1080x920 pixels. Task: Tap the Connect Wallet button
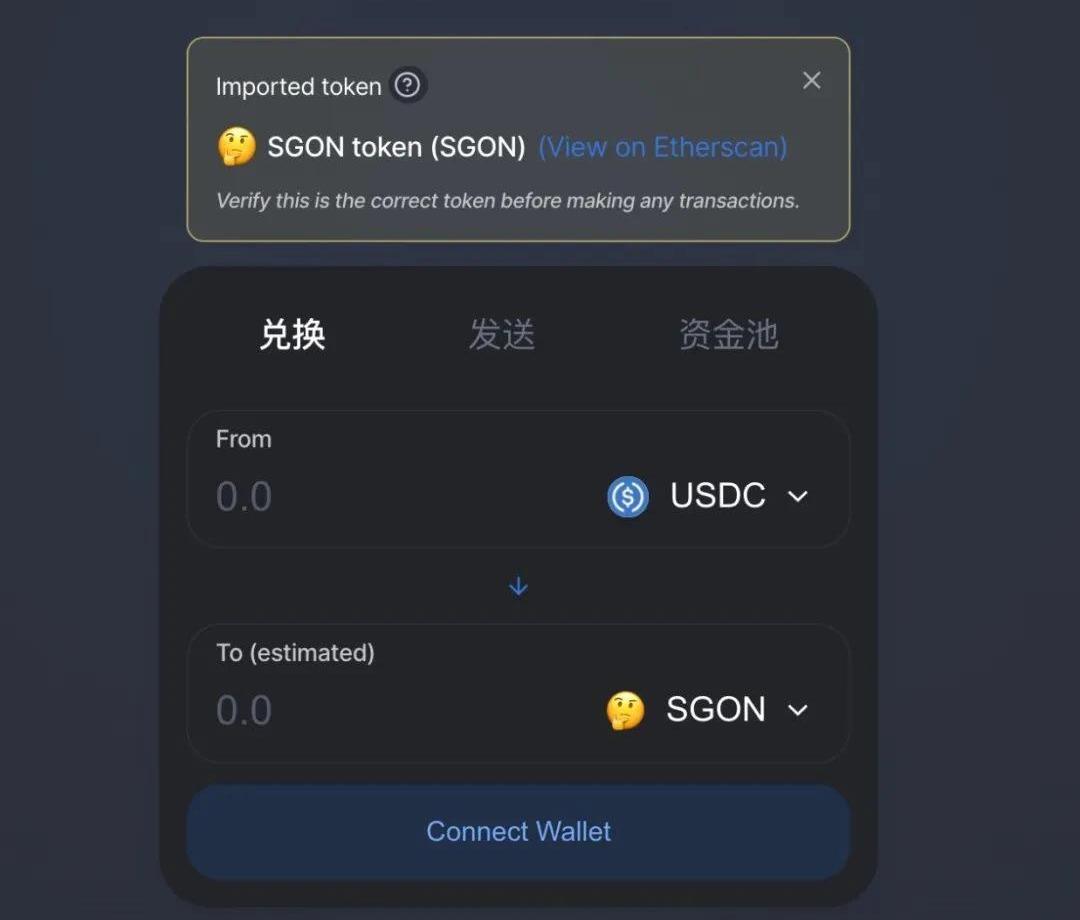click(x=518, y=832)
